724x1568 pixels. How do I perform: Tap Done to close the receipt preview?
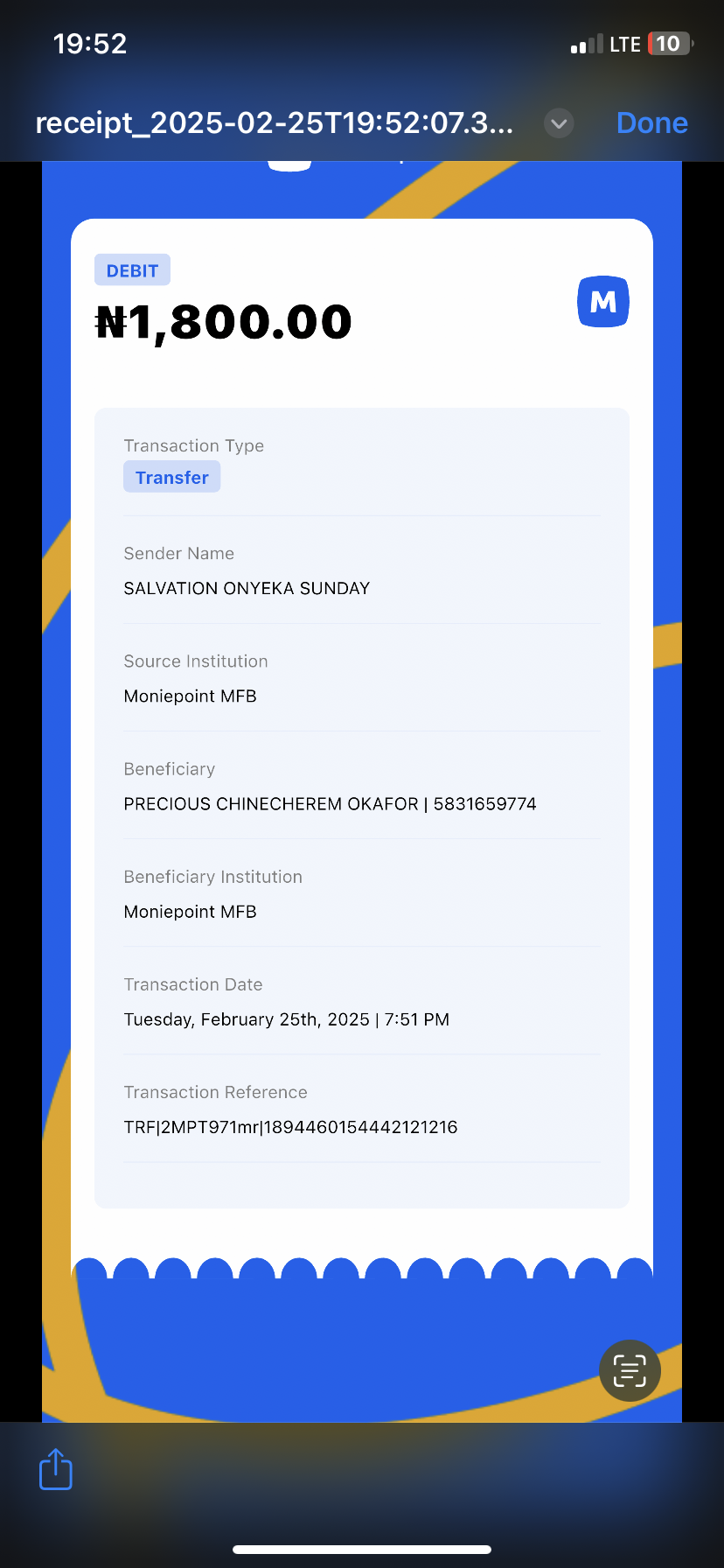pos(651,123)
